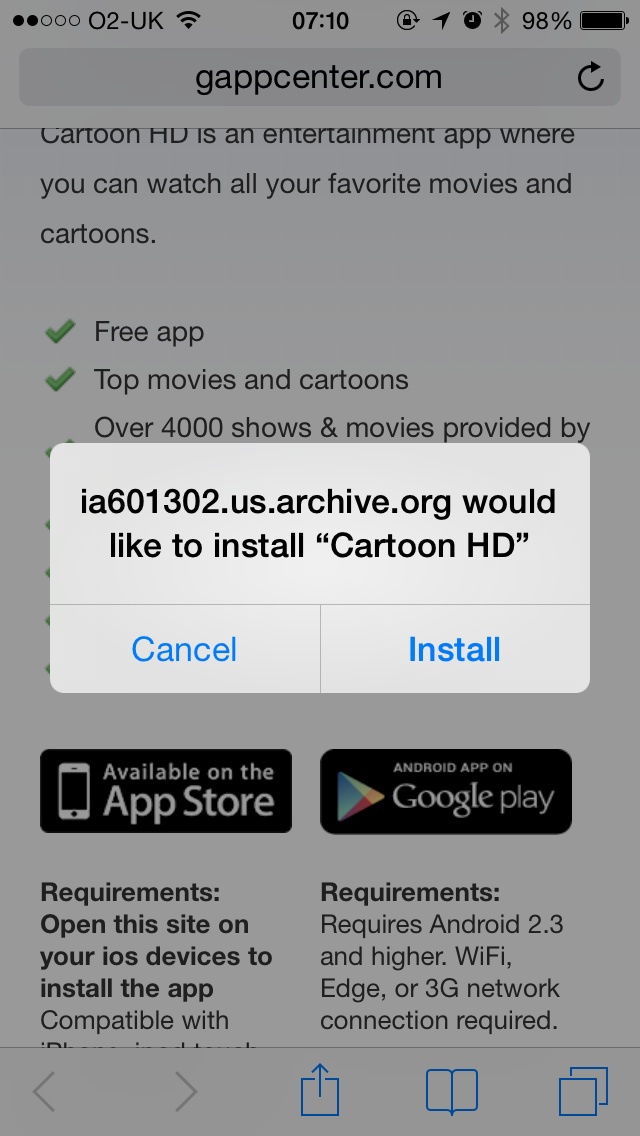Tap the gappcenter.com address bar
This screenshot has width=640, height=1136.
[319, 78]
